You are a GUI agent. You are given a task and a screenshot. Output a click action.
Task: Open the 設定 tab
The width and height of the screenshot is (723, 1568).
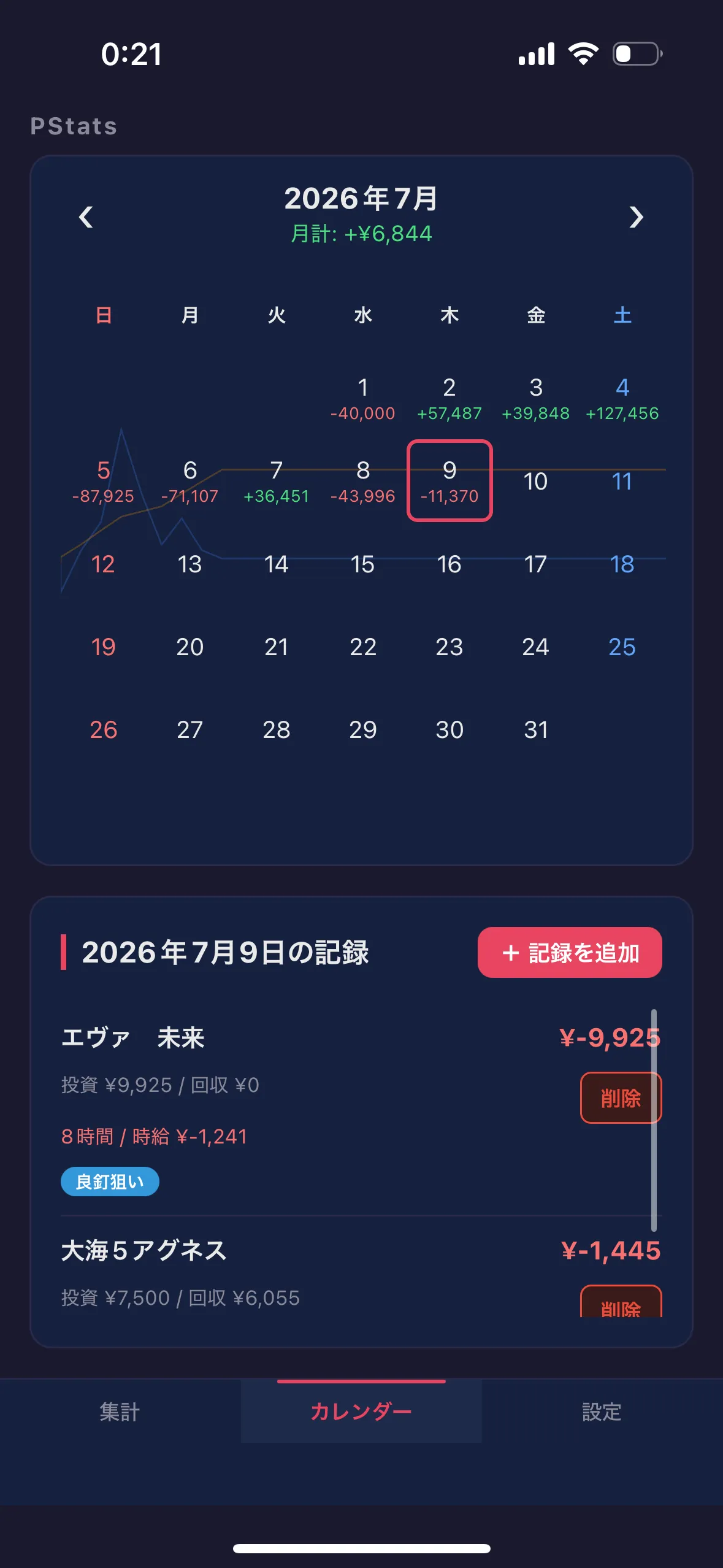click(x=602, y=1412)
